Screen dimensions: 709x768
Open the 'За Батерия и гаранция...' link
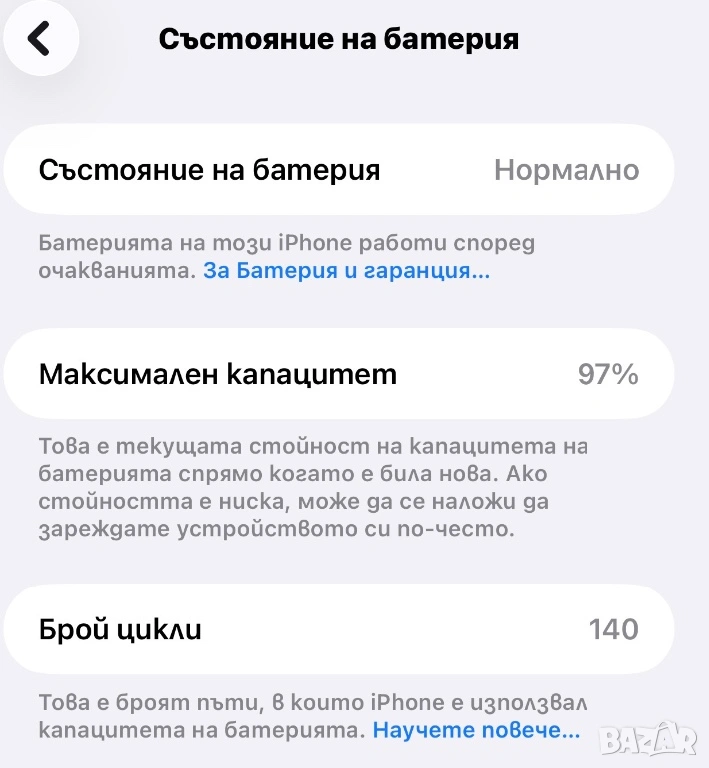[346, 271]
